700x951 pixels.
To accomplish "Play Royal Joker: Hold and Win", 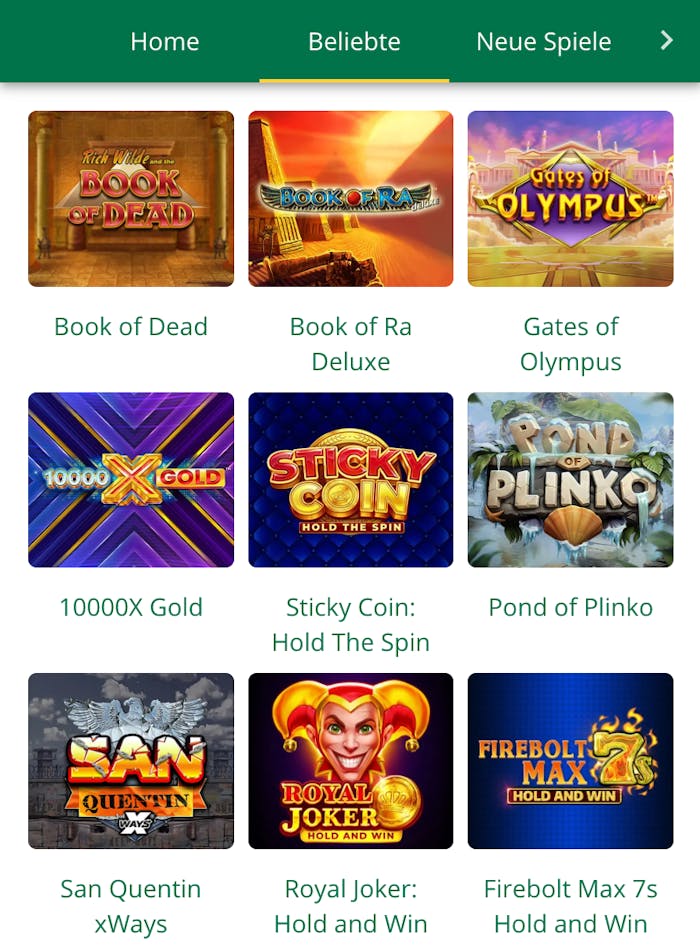I will pyautogui.click(x=351, y=761).
